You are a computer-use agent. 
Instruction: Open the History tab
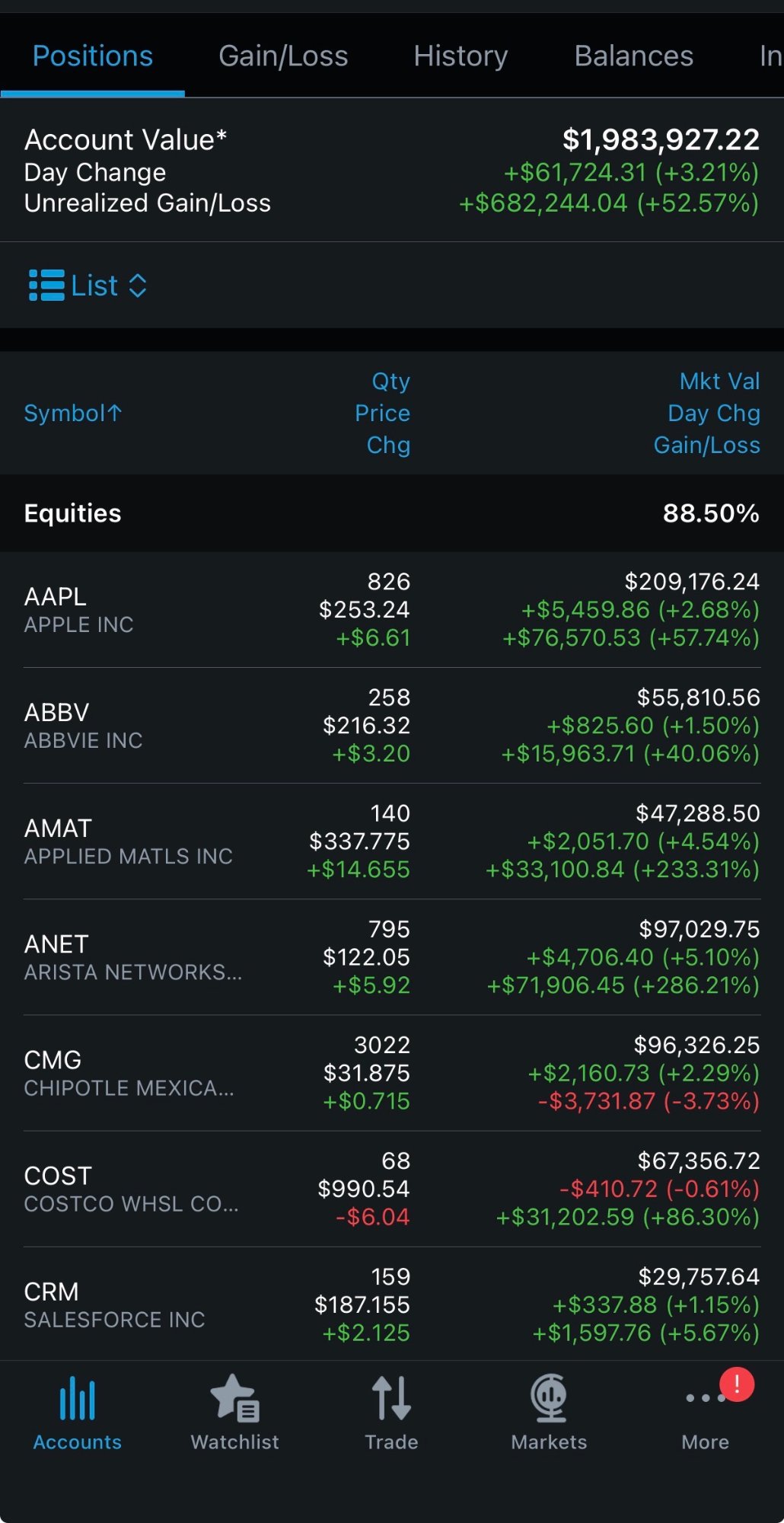460,56
